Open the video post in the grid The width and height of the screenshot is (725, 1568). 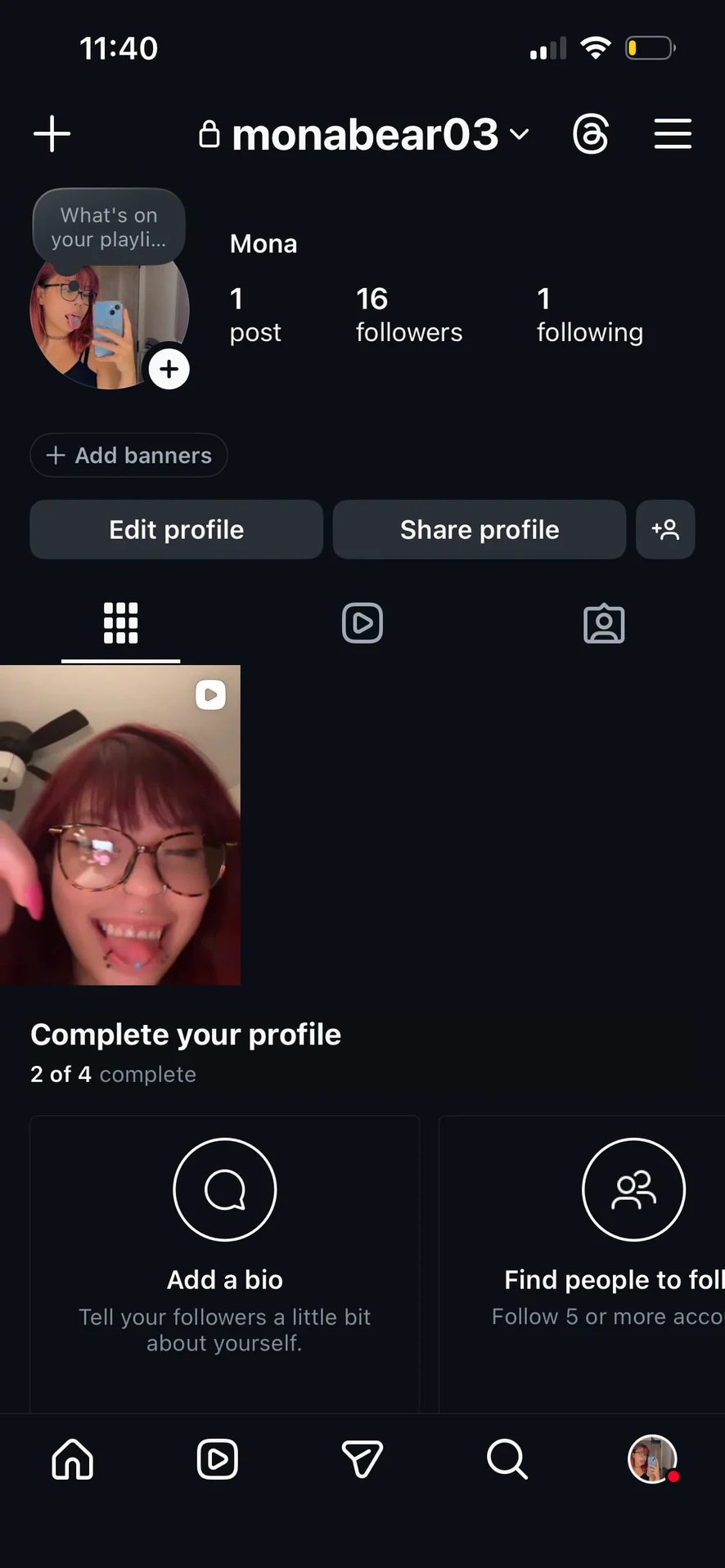[120, 824]
